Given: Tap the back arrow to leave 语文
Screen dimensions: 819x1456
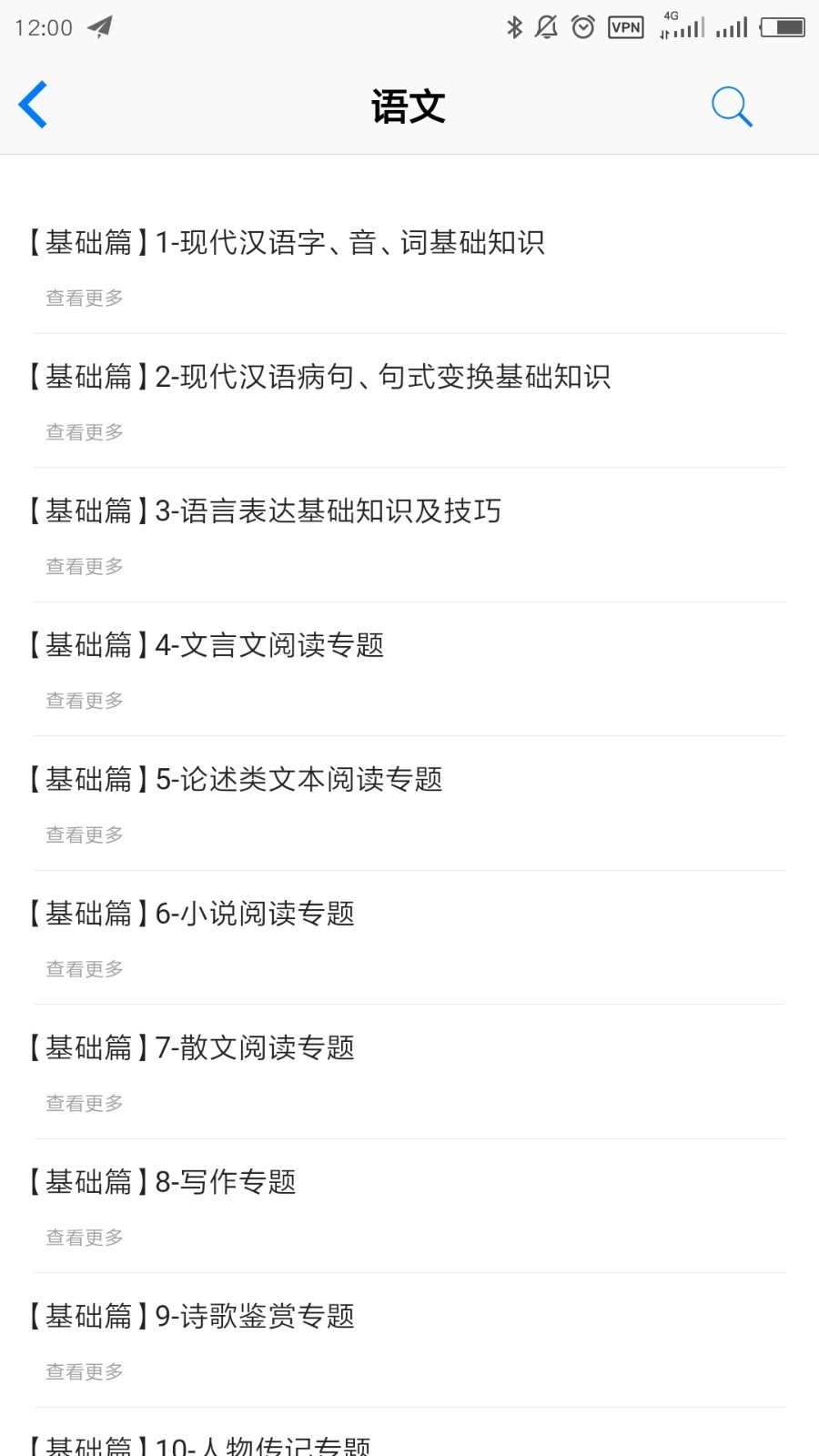Looking at the screenshot, I should (x=33, y=105).
